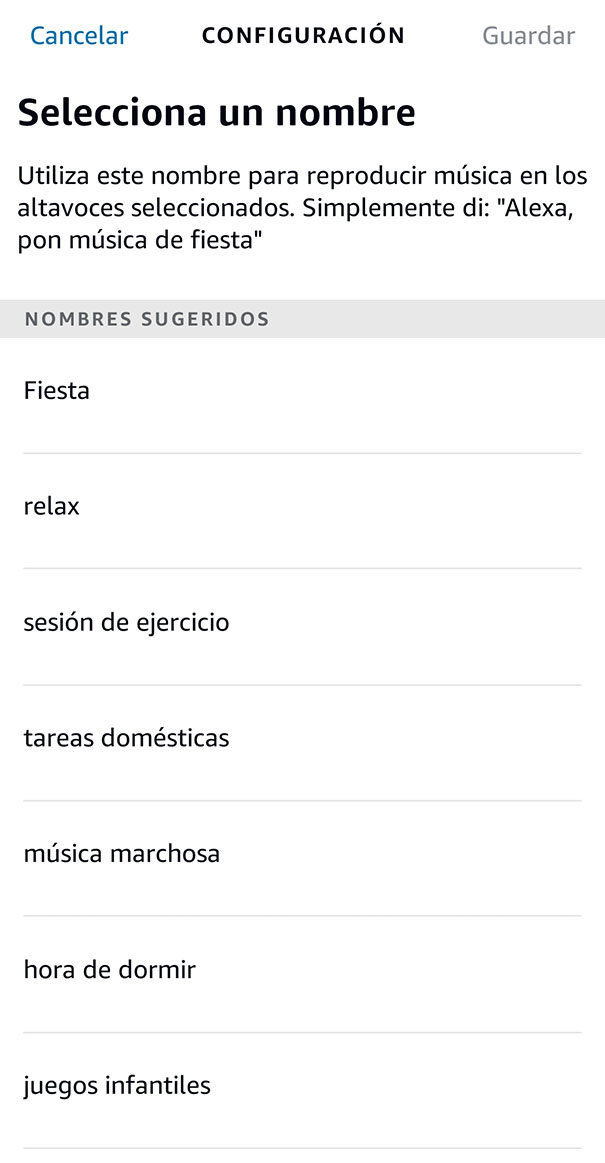605x1163 pixels.
Task: Select the suggested name Fiesta
Action: coord(302,395)
